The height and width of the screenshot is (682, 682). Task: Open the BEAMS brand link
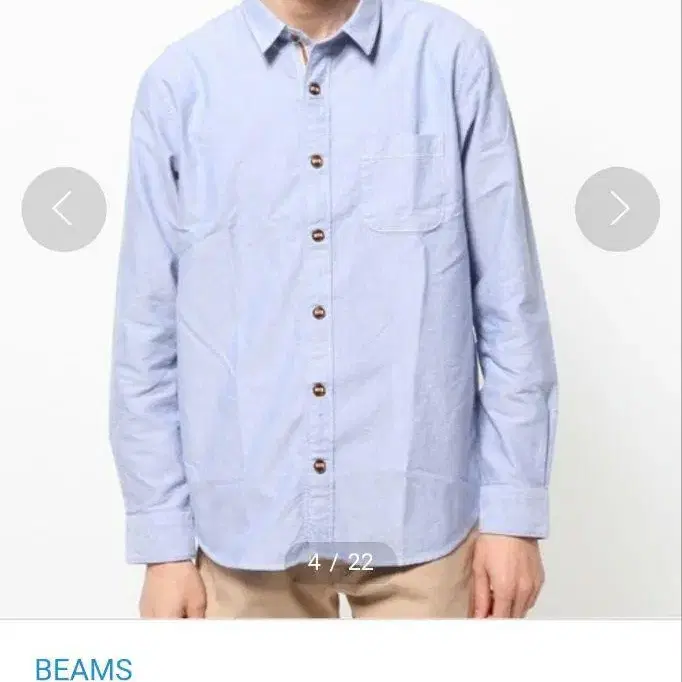coord(84,669)
